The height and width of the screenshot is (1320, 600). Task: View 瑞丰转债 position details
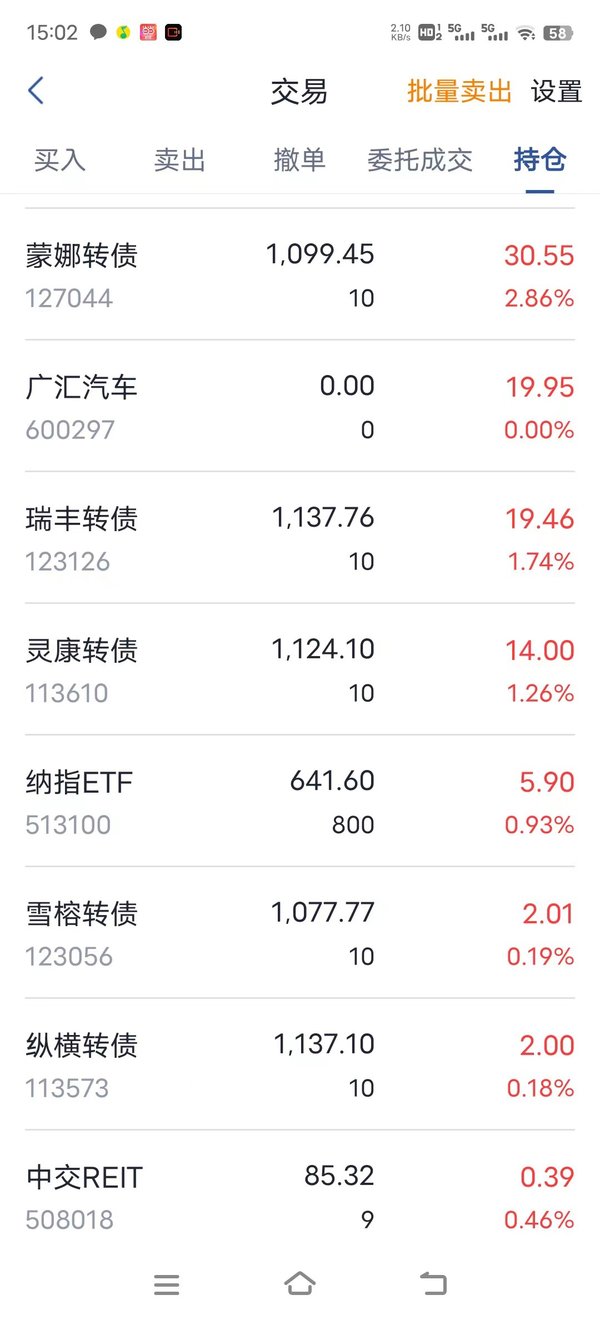point(300,538)
